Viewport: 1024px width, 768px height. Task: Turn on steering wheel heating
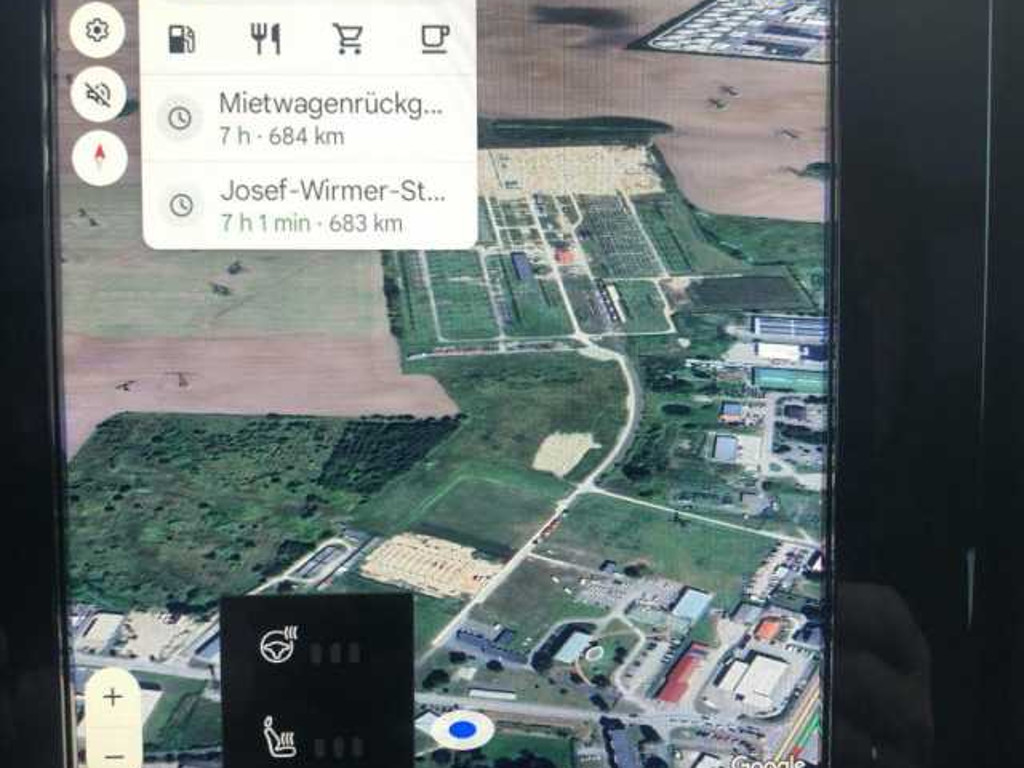tap(279, 646)
